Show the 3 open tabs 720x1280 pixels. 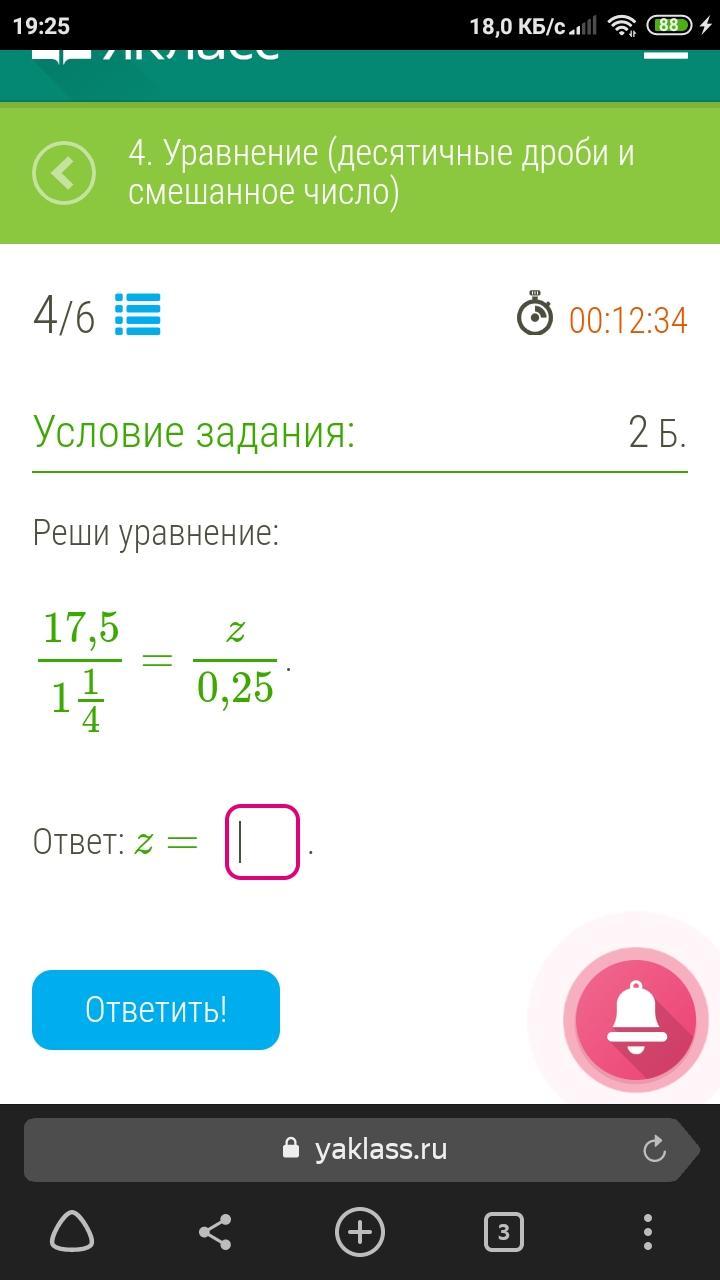tap(503, 1232)
